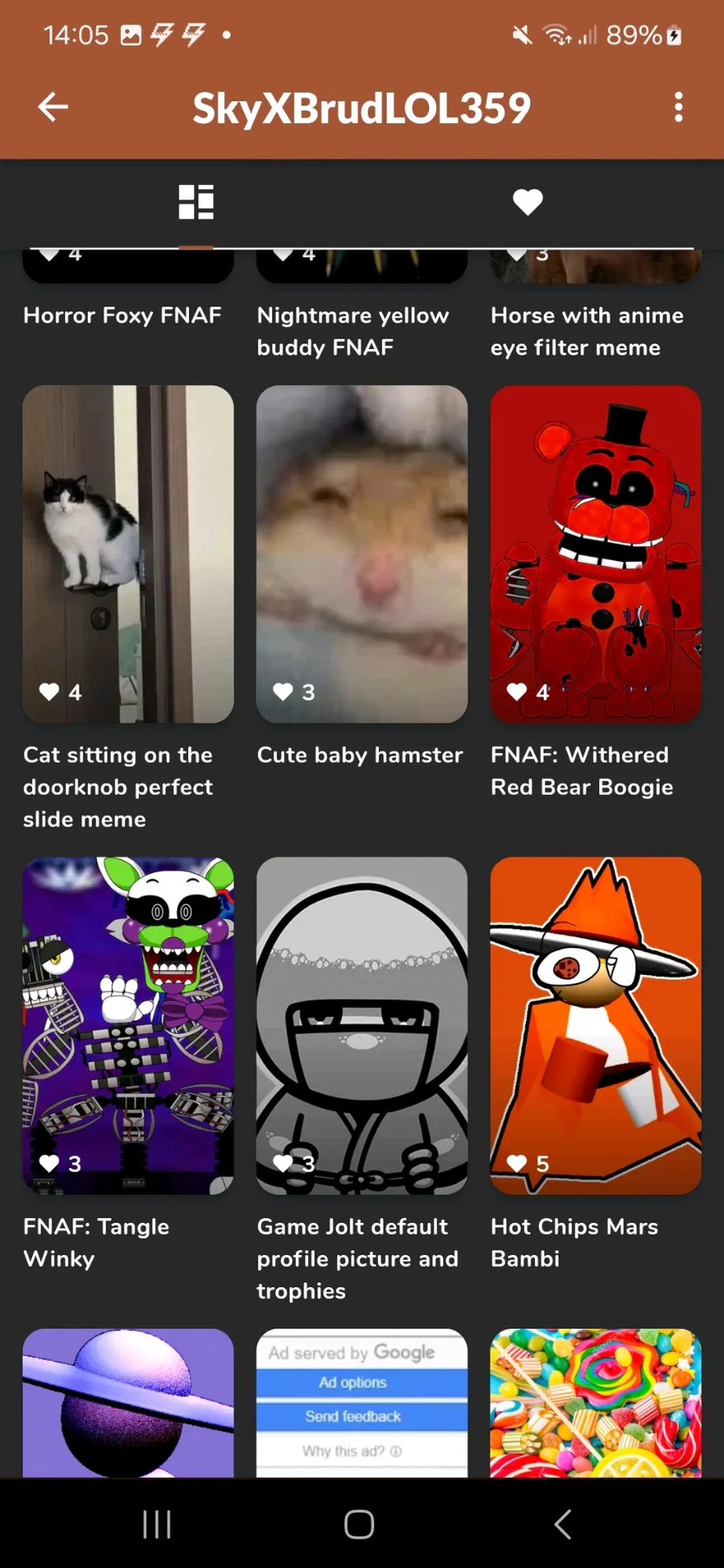Image resolution: width=724 pixels, height=1568 pixels.
Task: Open FNAF: Withered Red Bear Boogie wallpaper
Action: tap(596, 554)
